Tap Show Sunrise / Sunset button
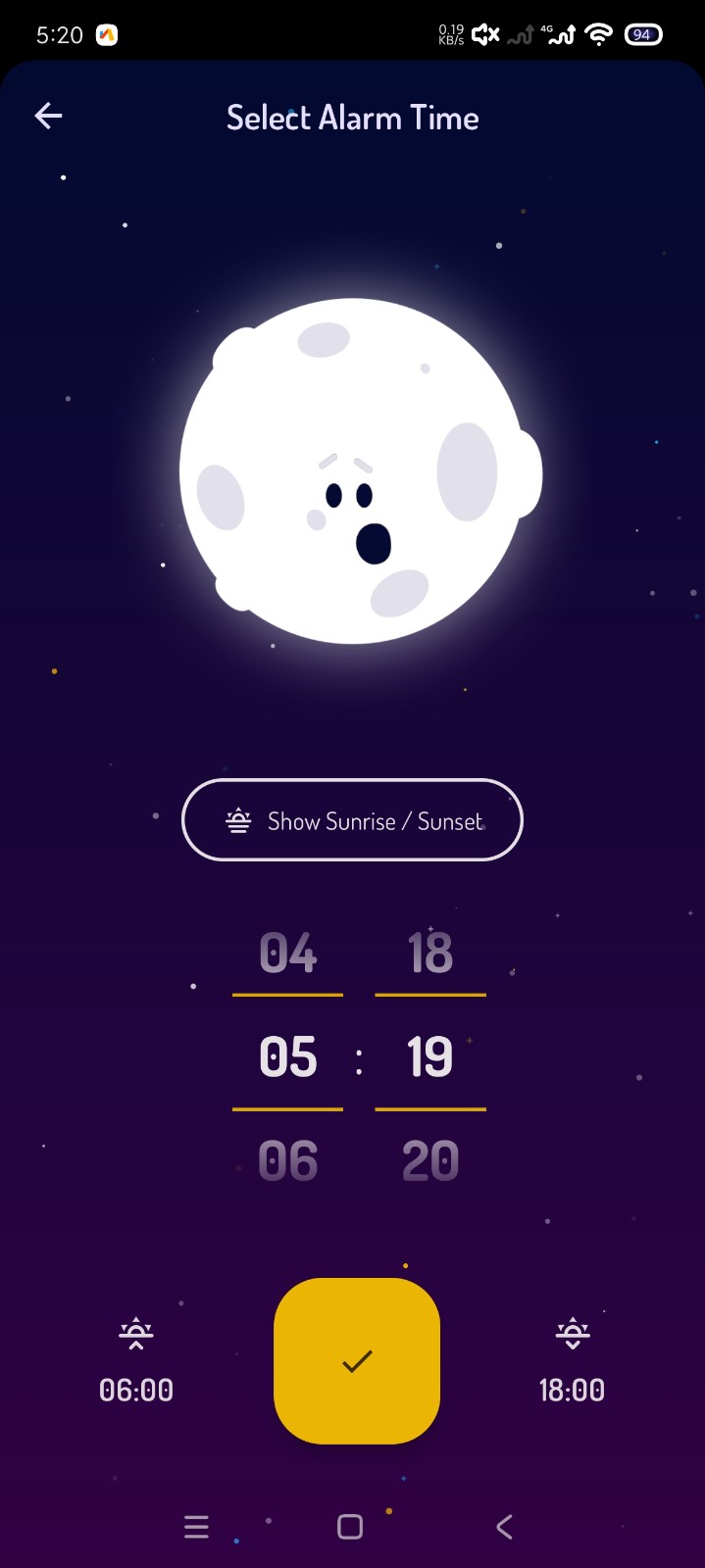705x1568 pixels. [x=352, y=820]
